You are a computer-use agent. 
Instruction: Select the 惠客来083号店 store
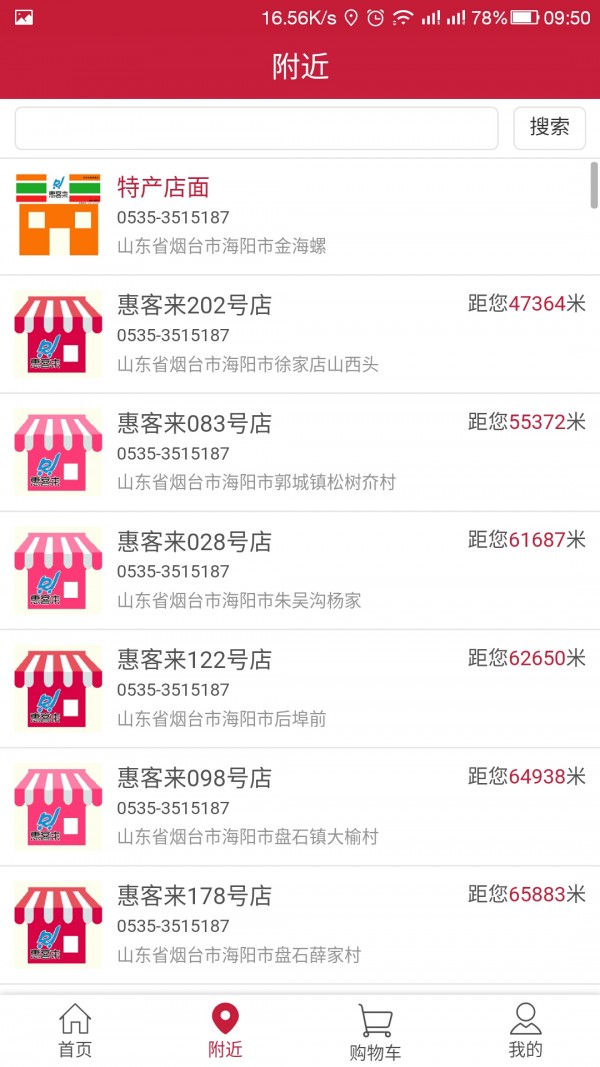tap(300, 452)
